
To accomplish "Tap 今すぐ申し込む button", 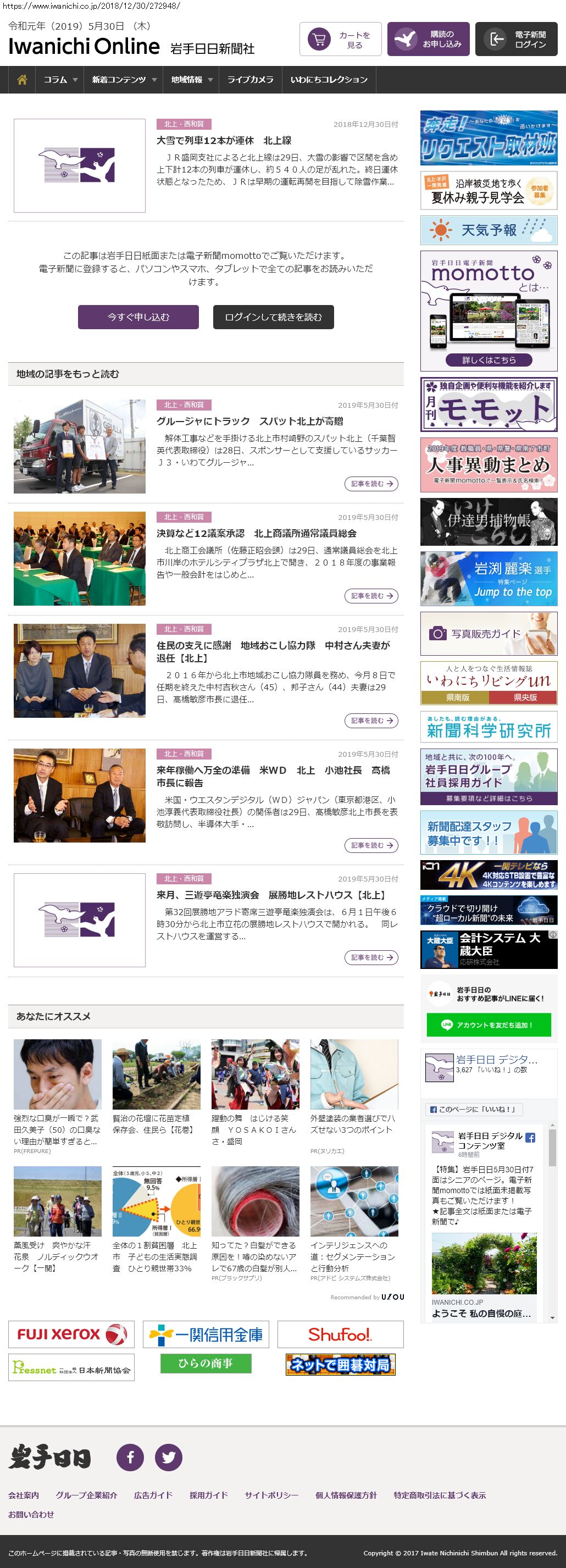I will click(x=138, y=317).
